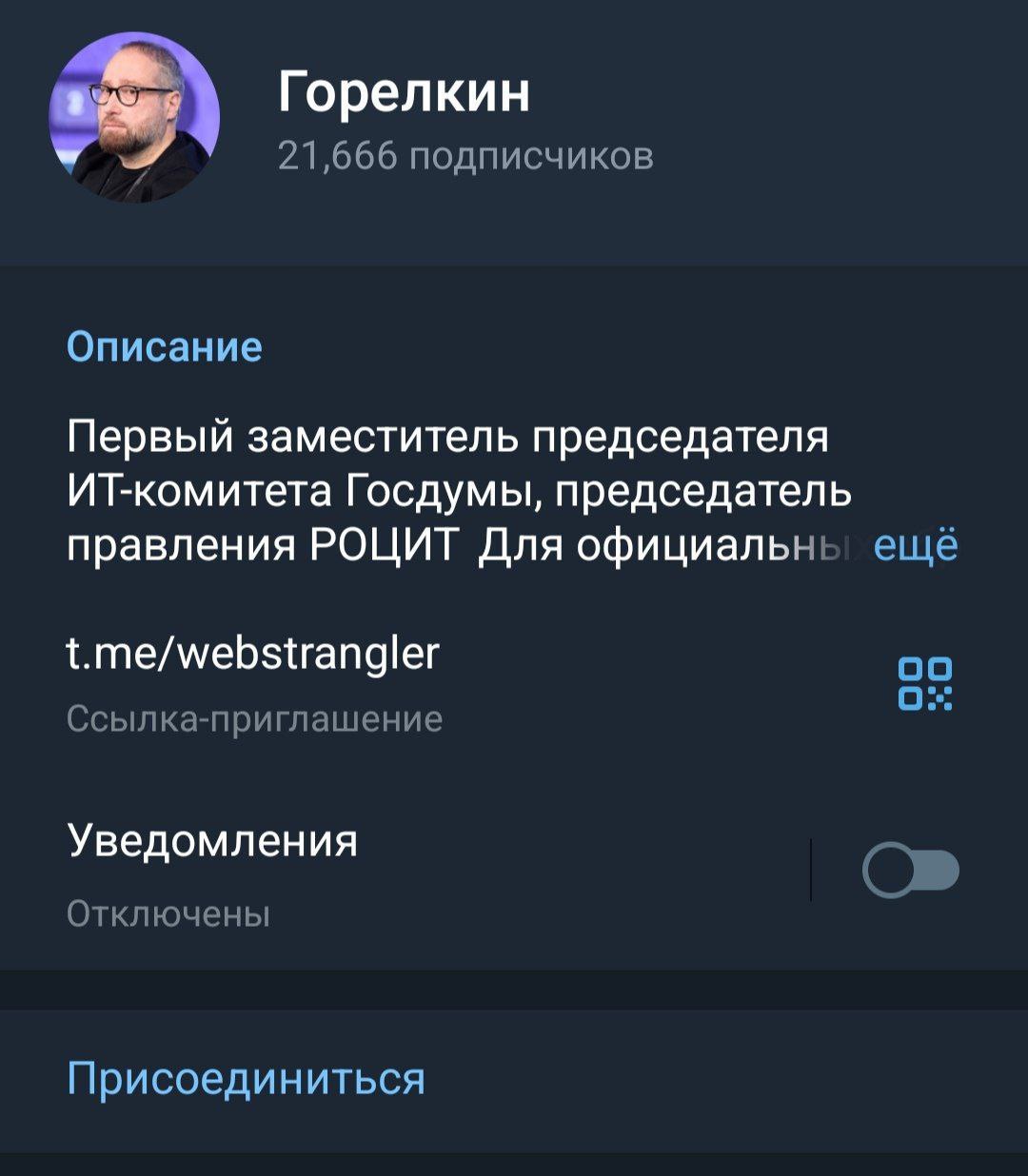Open the Горелкин channel profile photo
The image size is (1028, 1176).
click(x=134, y=118)
